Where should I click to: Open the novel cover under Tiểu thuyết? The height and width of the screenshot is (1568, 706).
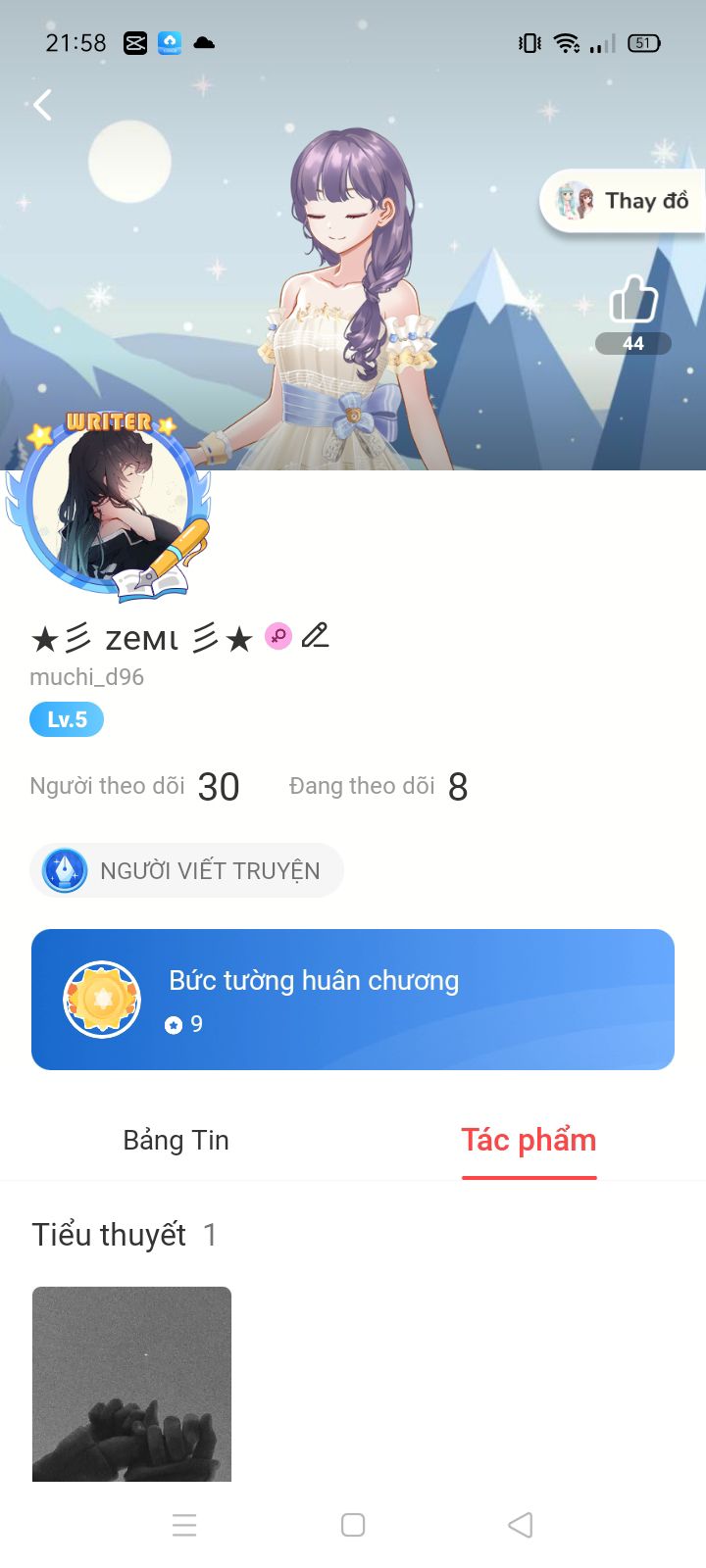point(131,1384)
